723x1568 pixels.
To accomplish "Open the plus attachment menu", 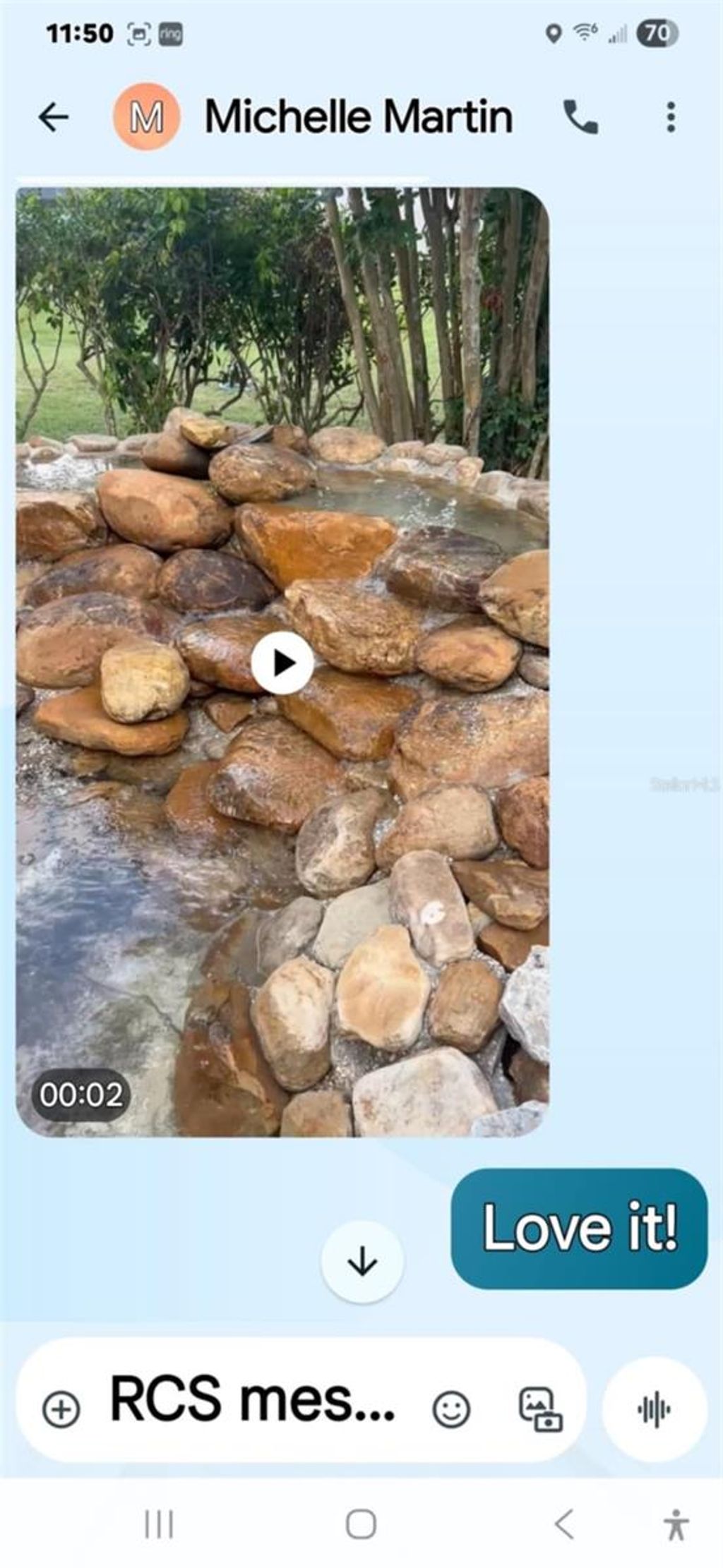I will coord(61,1409).
